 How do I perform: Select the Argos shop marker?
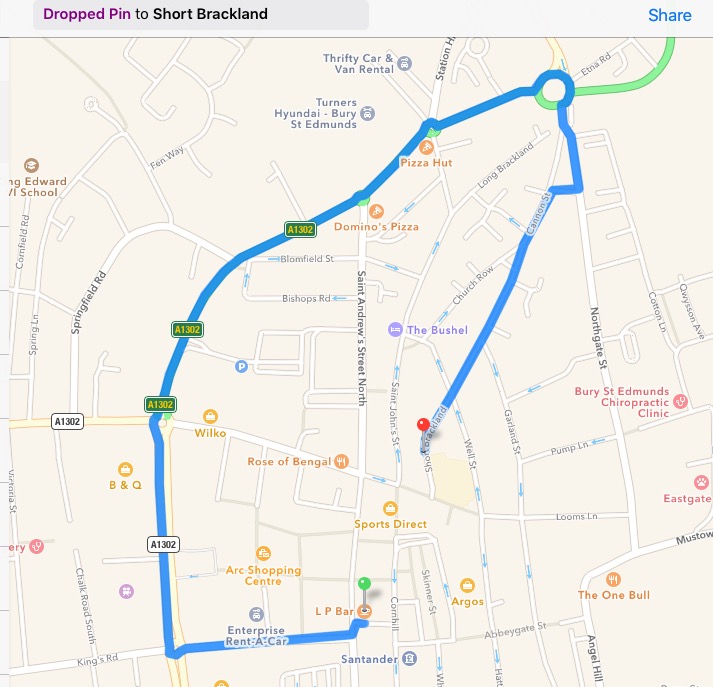click(x=466, y=586)
